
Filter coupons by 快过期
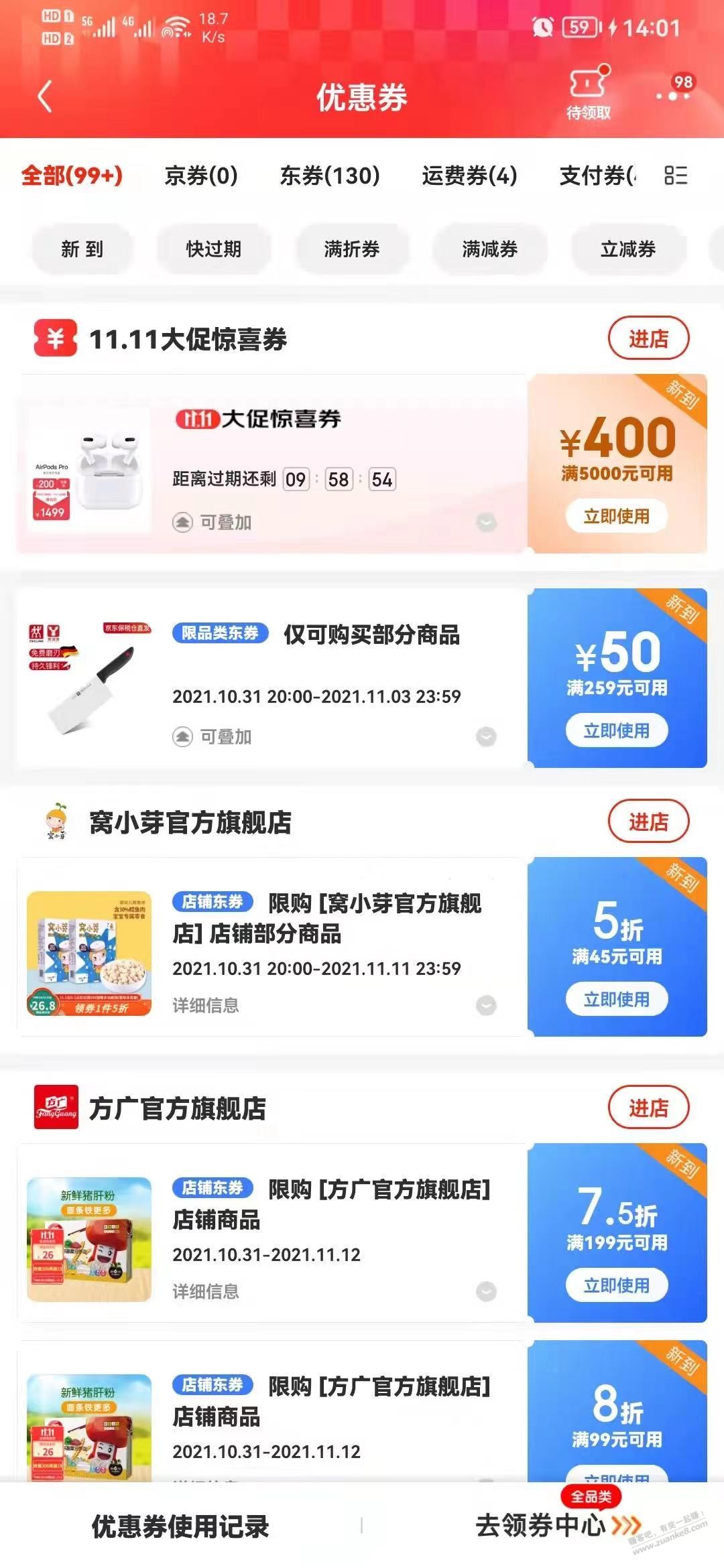click(213, 249)
